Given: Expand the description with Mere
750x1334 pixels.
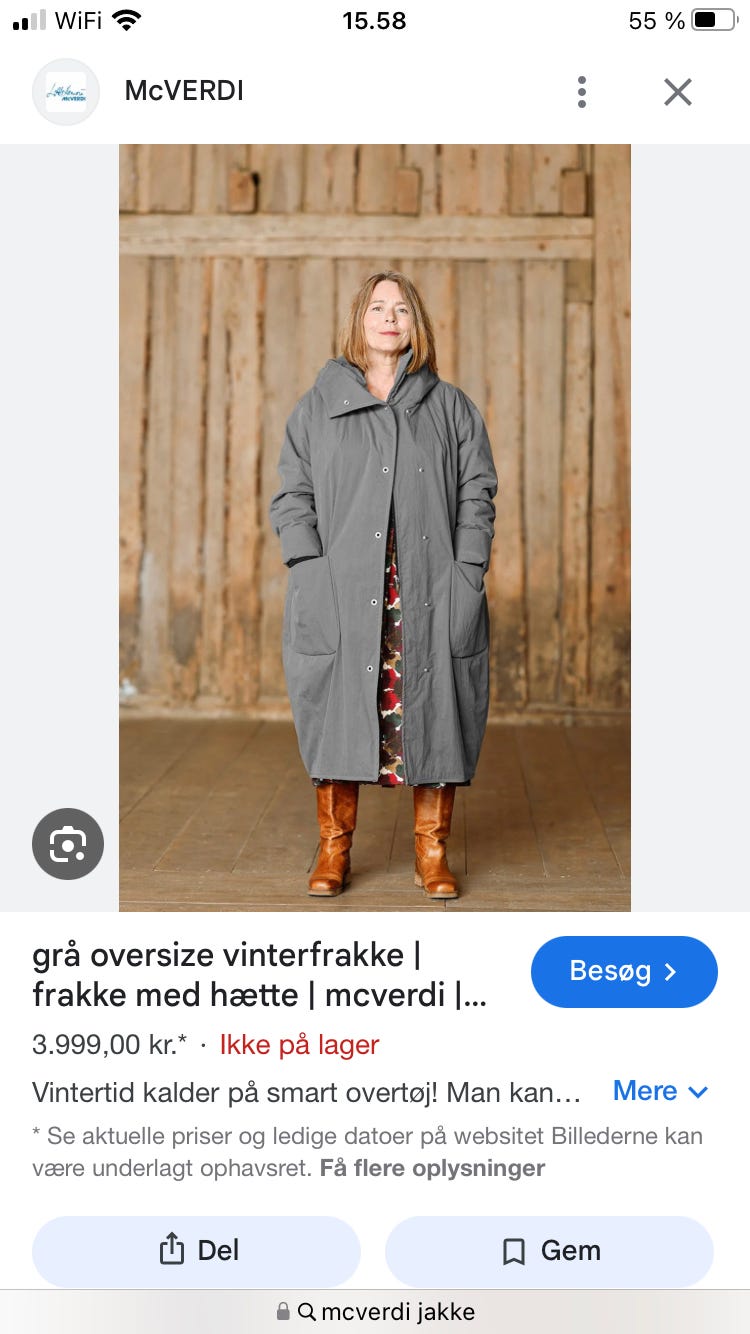Looking at the screenshot, I should pos(645,1091).
